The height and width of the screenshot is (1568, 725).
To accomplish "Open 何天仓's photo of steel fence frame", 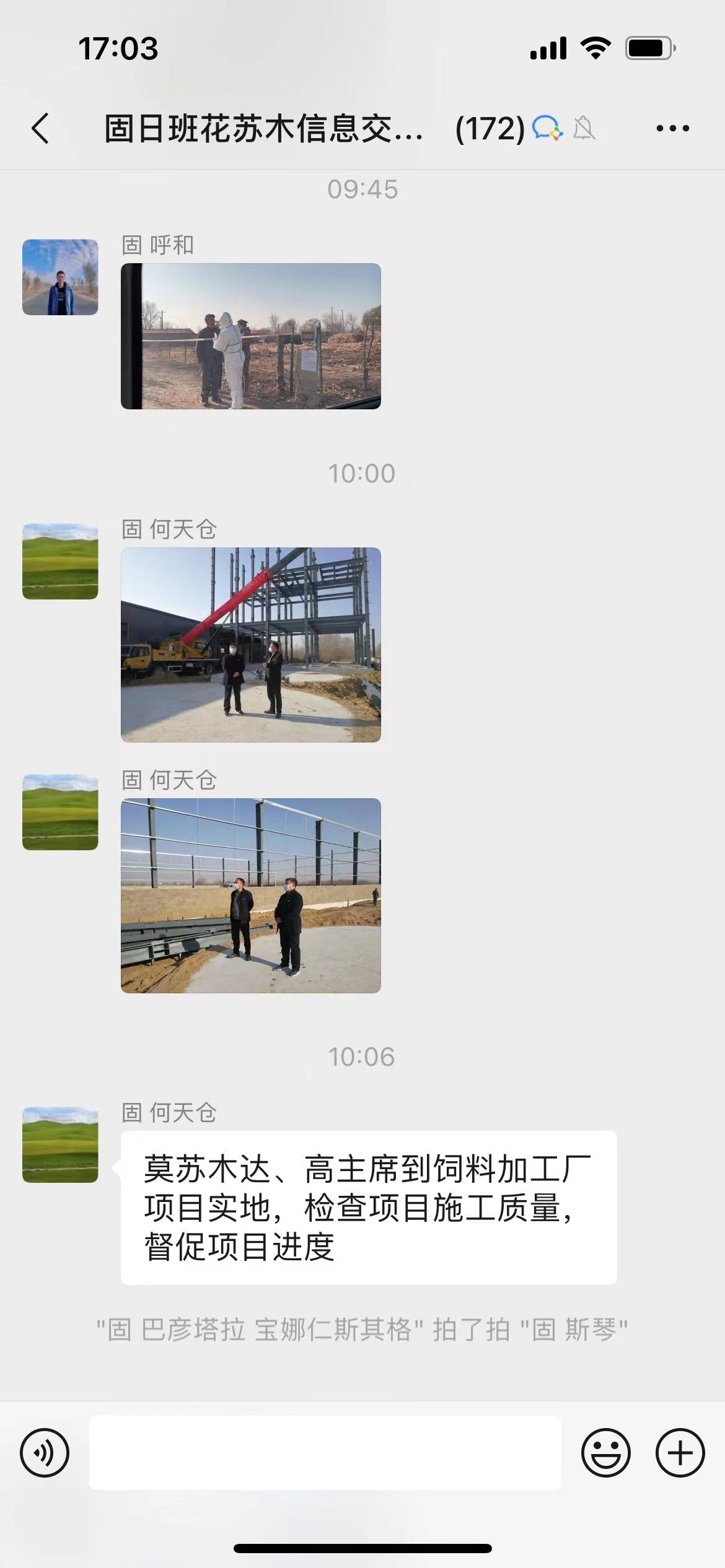I will pos(250,895).
